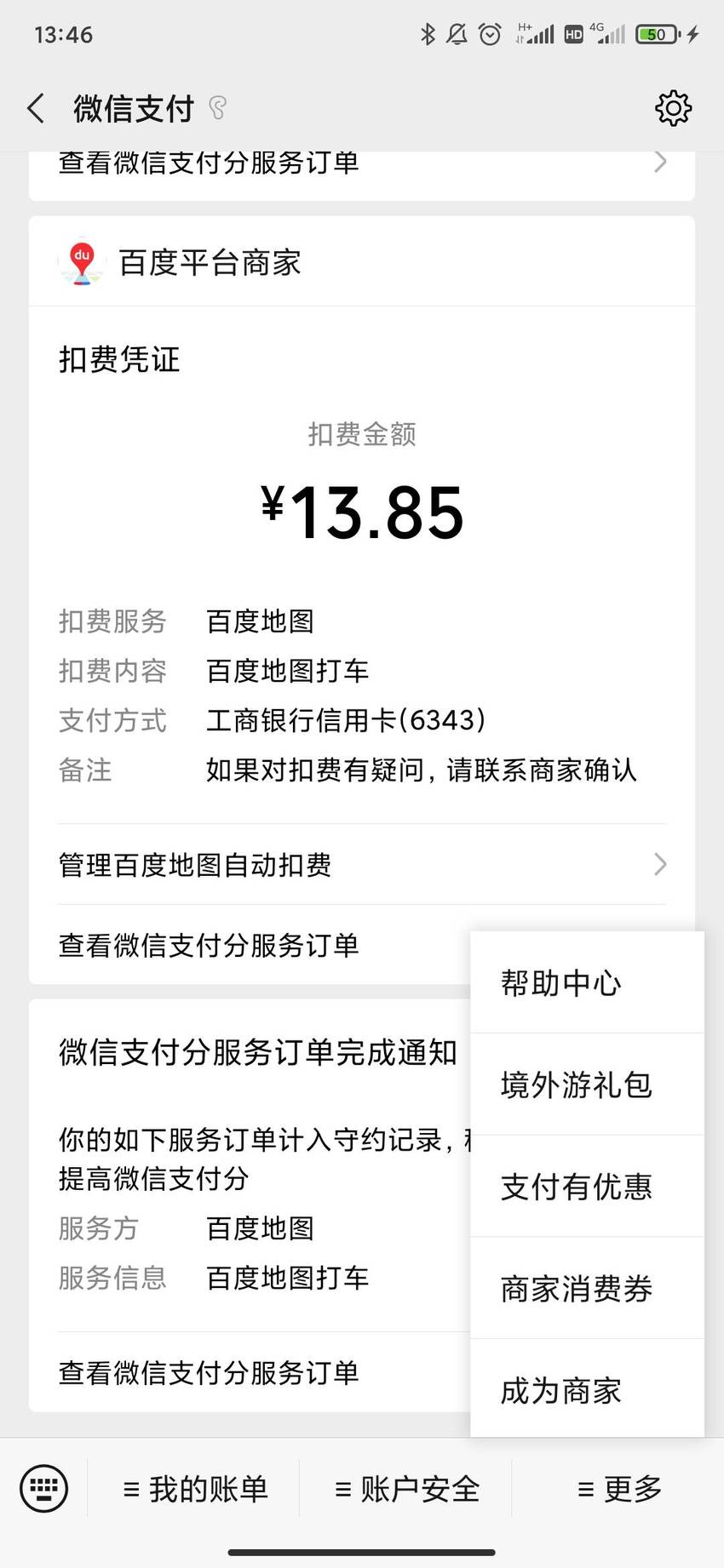Close the 更多 menu
The height and width of the screenshot is (1568, 724).
tap(618, 1488)
